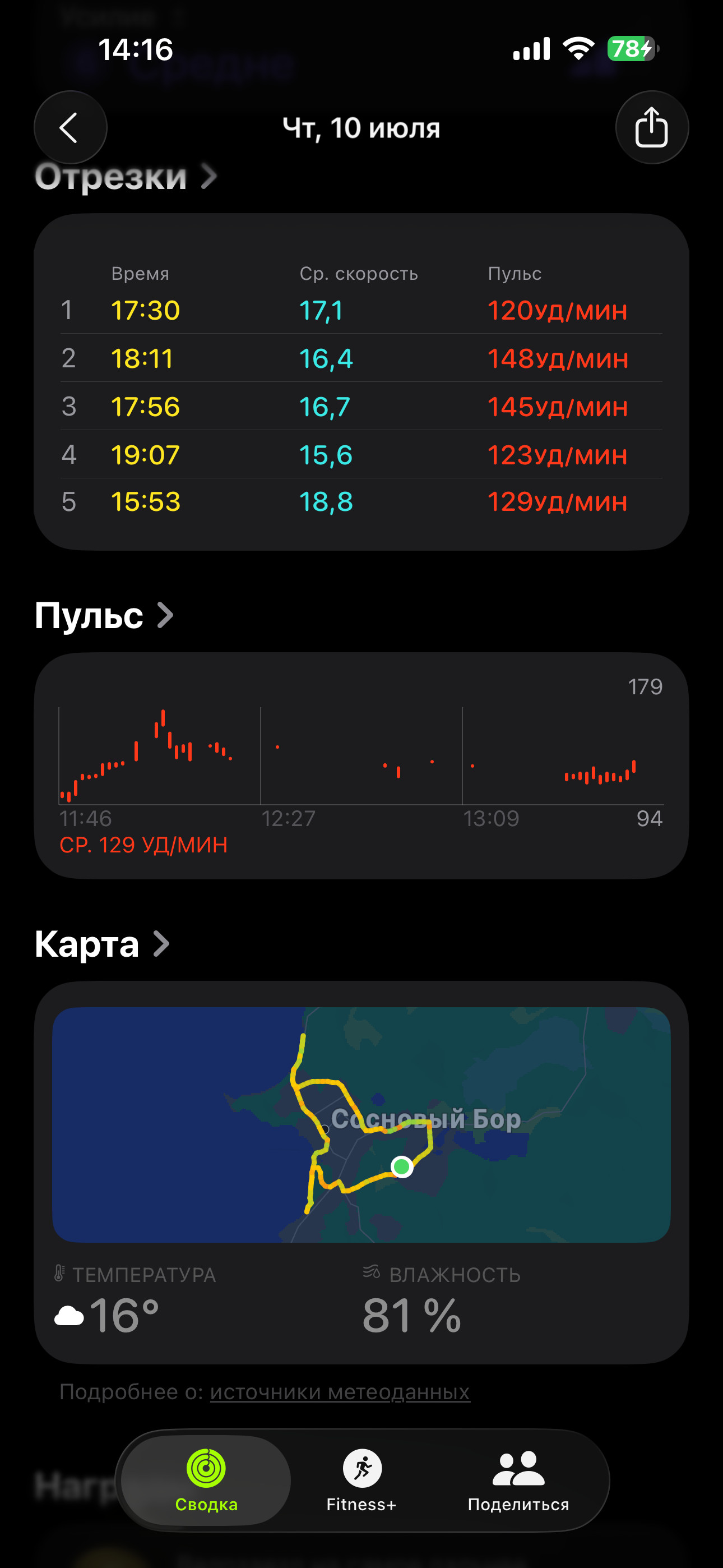The width and height of the screenshot is (723, 1568).
Task: Open the Отрезки section details
Action: coord(126,177)
